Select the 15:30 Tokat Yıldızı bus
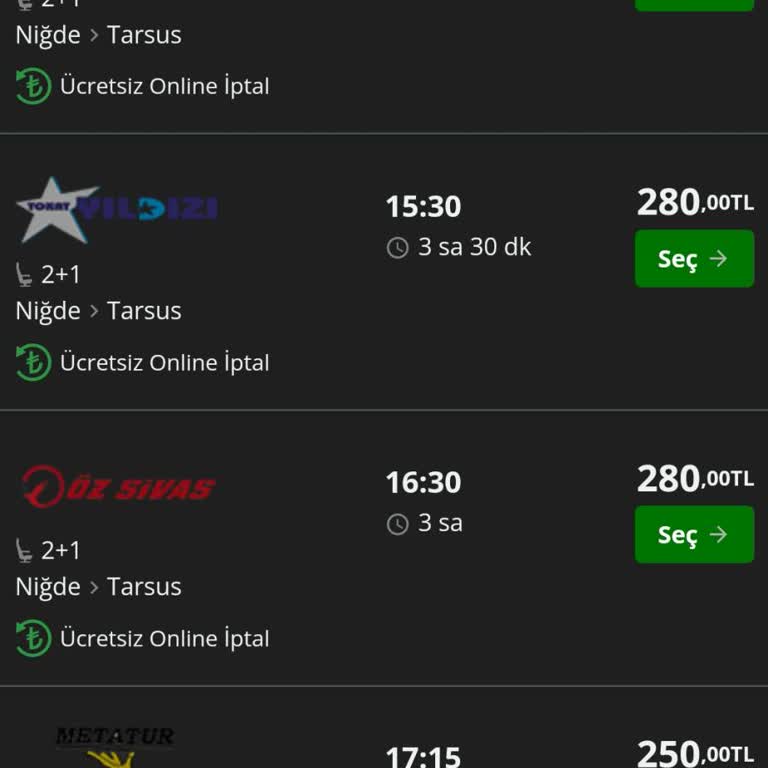 694,259
